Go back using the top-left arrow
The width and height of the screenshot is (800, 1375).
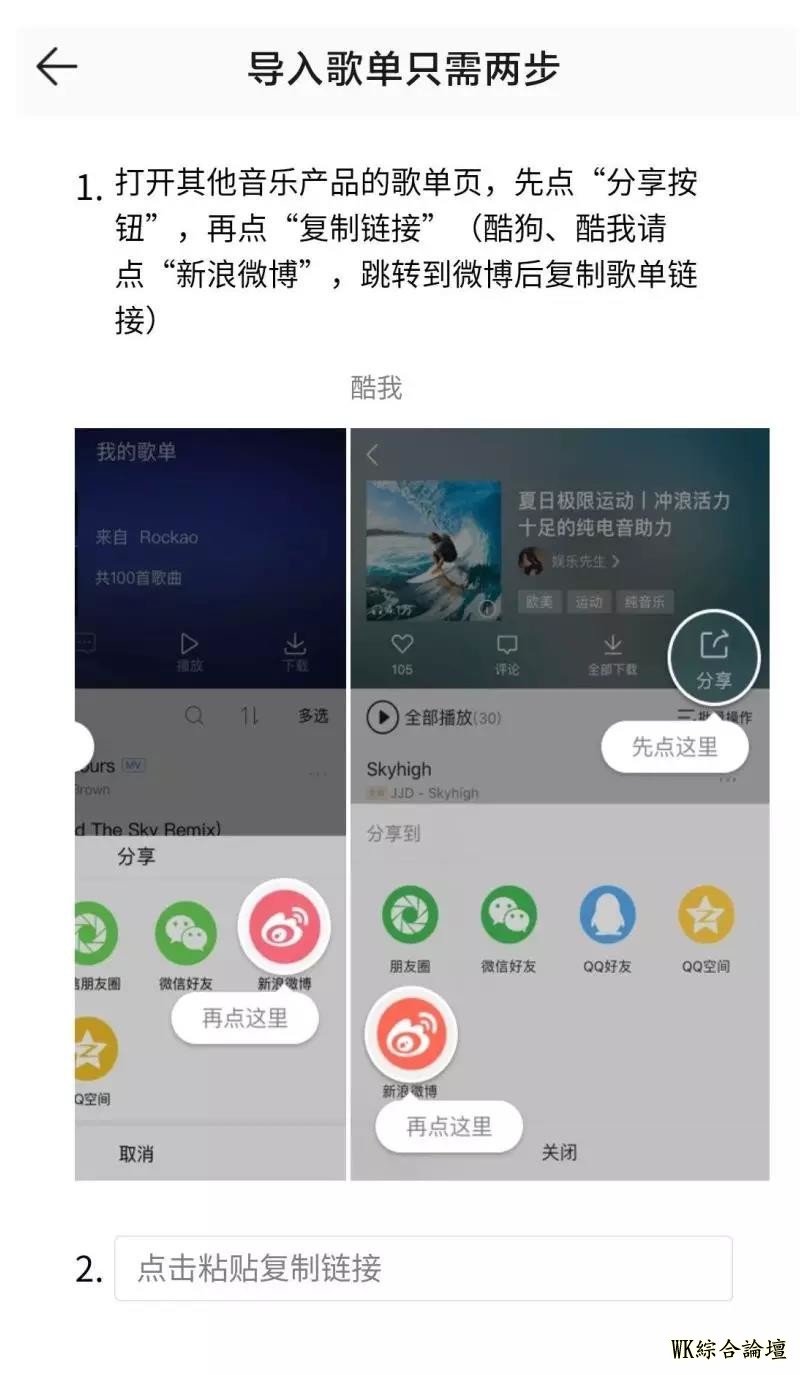(56, 67)
